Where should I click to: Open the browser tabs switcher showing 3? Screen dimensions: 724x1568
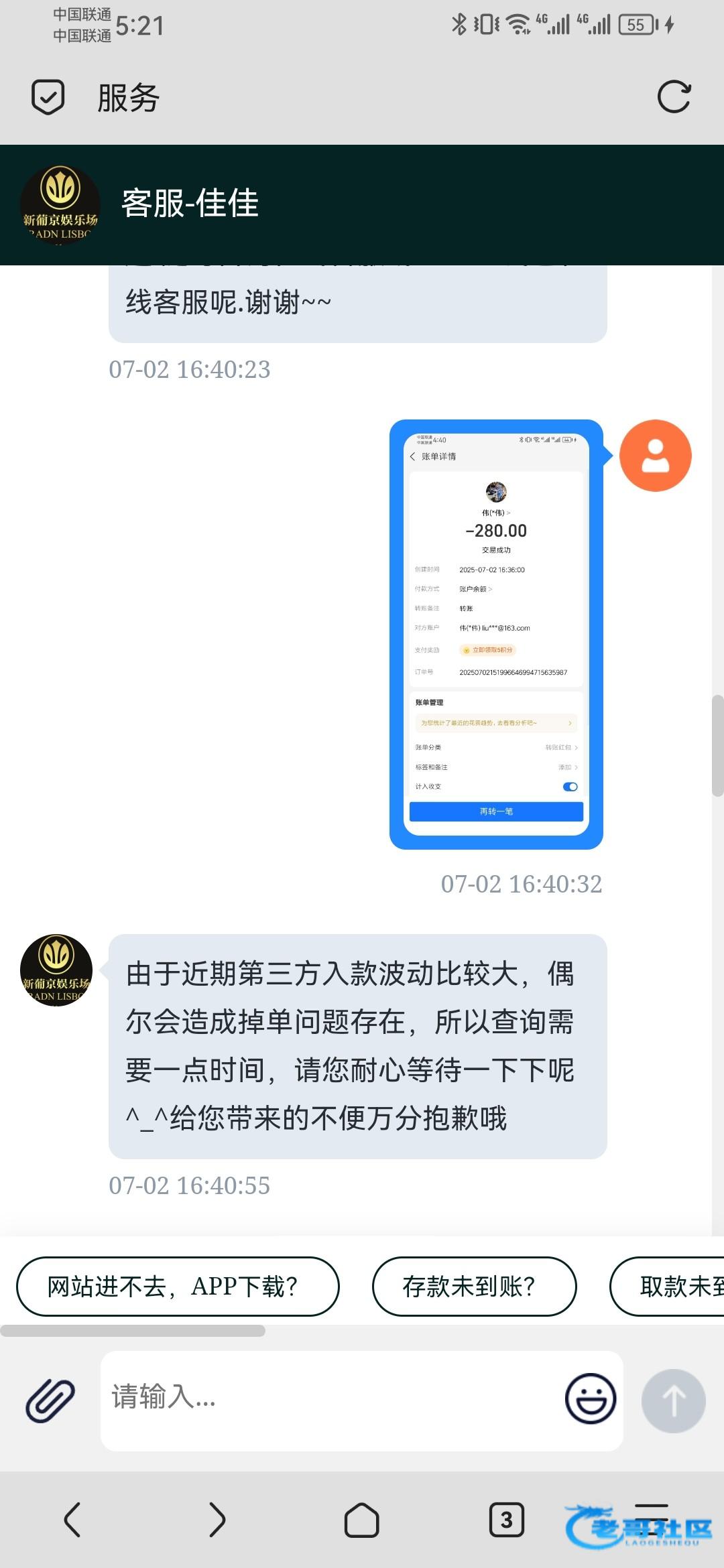506,1520
